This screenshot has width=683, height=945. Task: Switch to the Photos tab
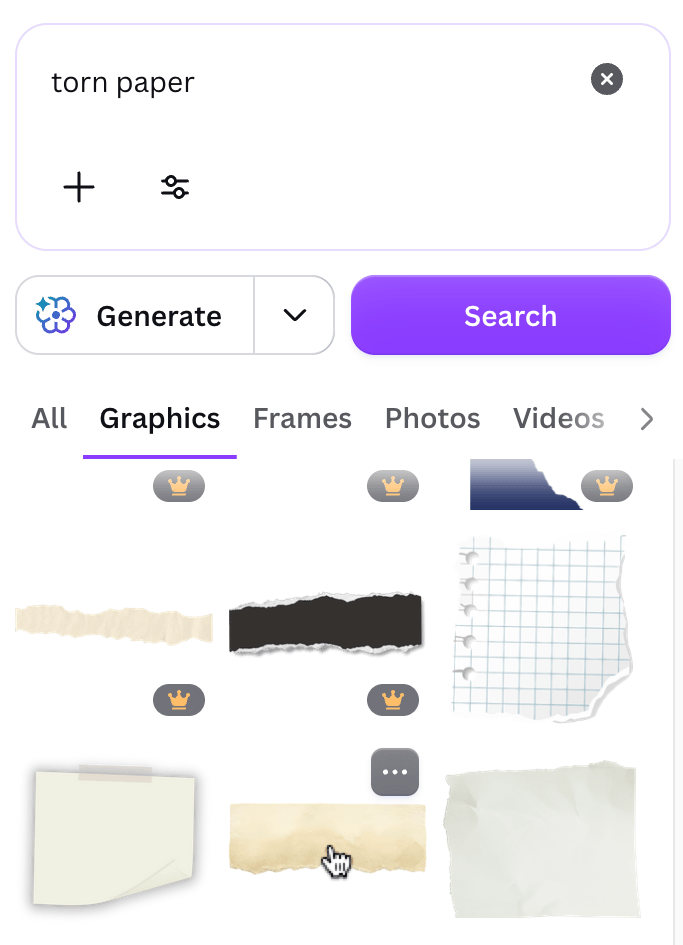point(432,418)
